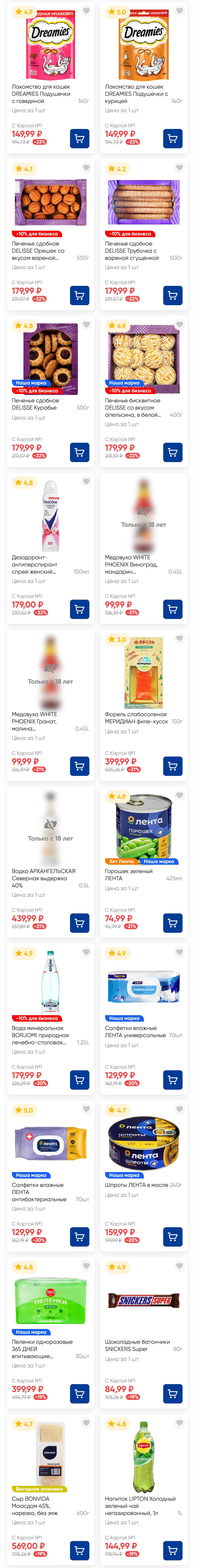Add МЕРИДИАН trout fillet to cart
The image size is (200, 1568).
(173, 766)
